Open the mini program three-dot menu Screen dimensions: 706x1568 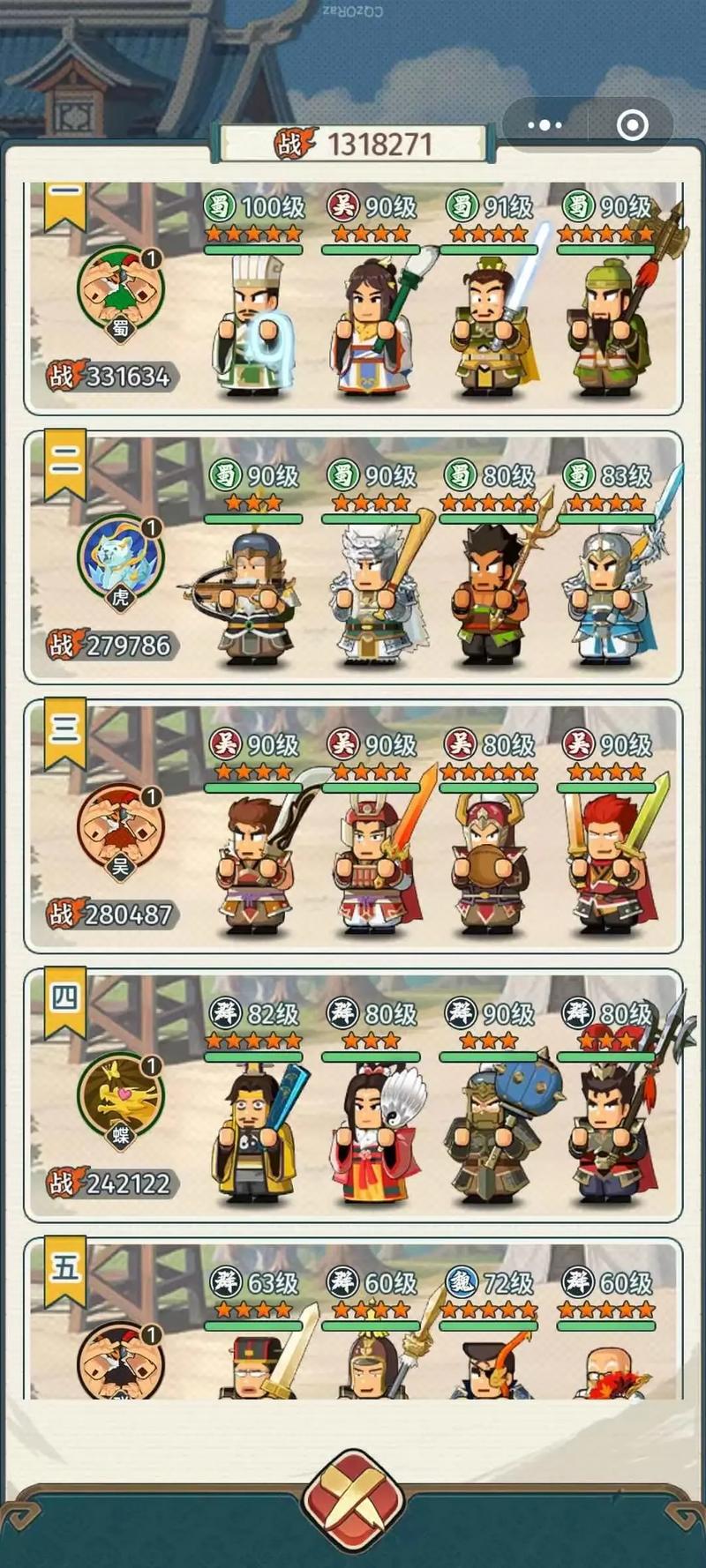pos(545,125)
